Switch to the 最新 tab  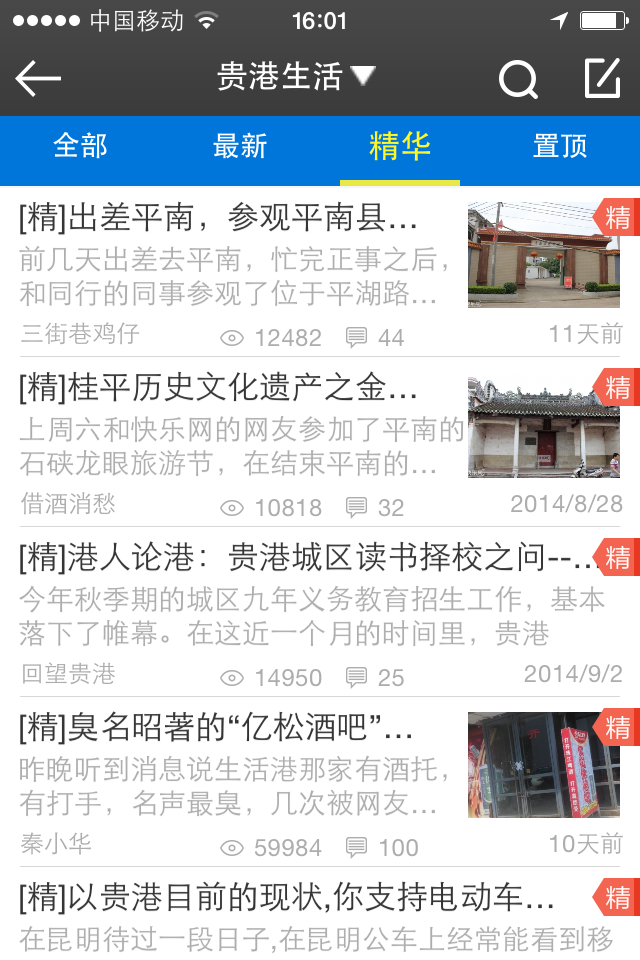240,147
